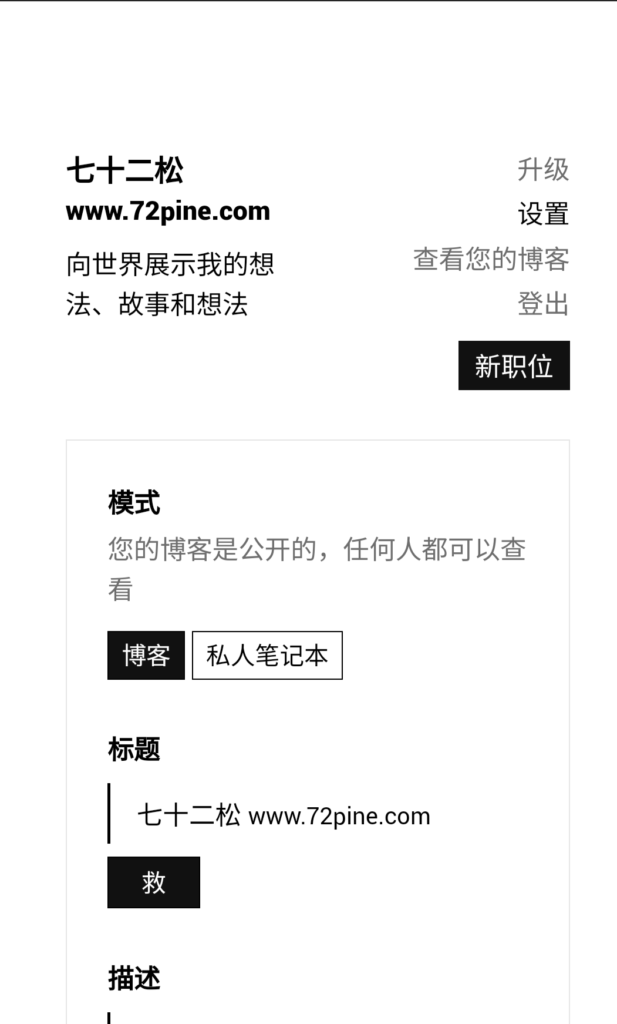
Task: Create a post with 新职位 button
Action: point(514,366)
